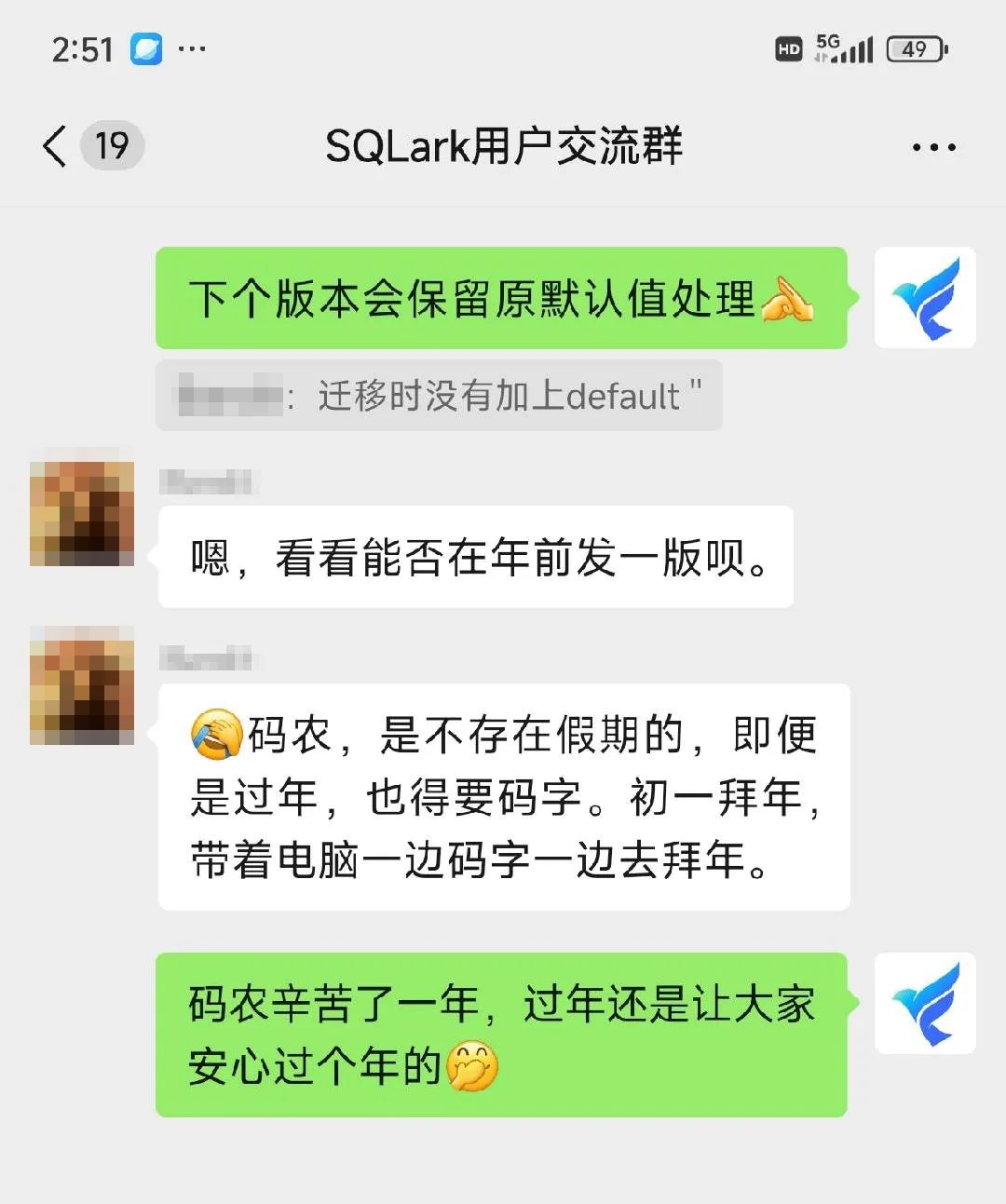Open the group chat overflow menu
The width and height of the screenshot is (1006, 1204).
point(933,147)
